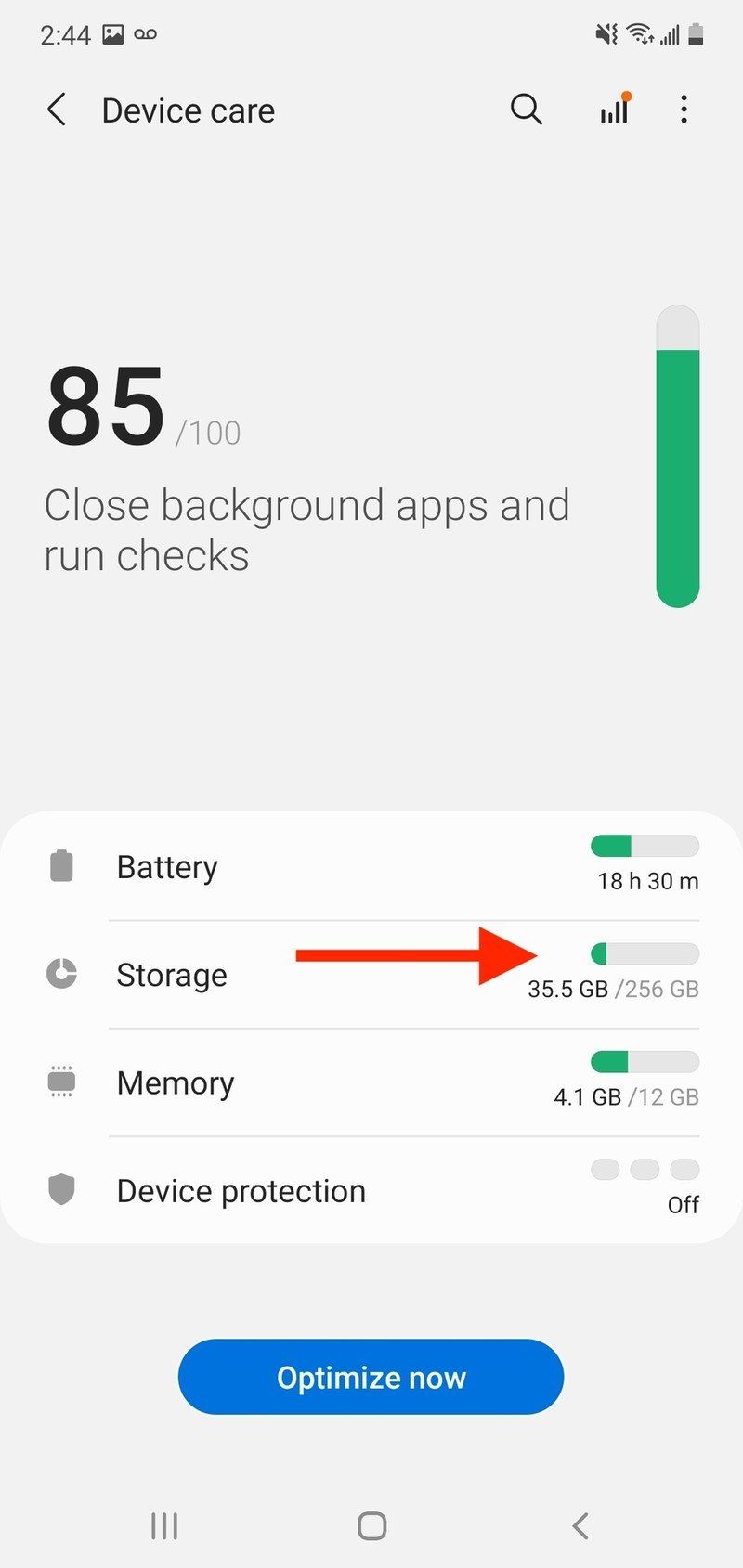
Task: Select the Battery icon
Action: click(60, 864)
